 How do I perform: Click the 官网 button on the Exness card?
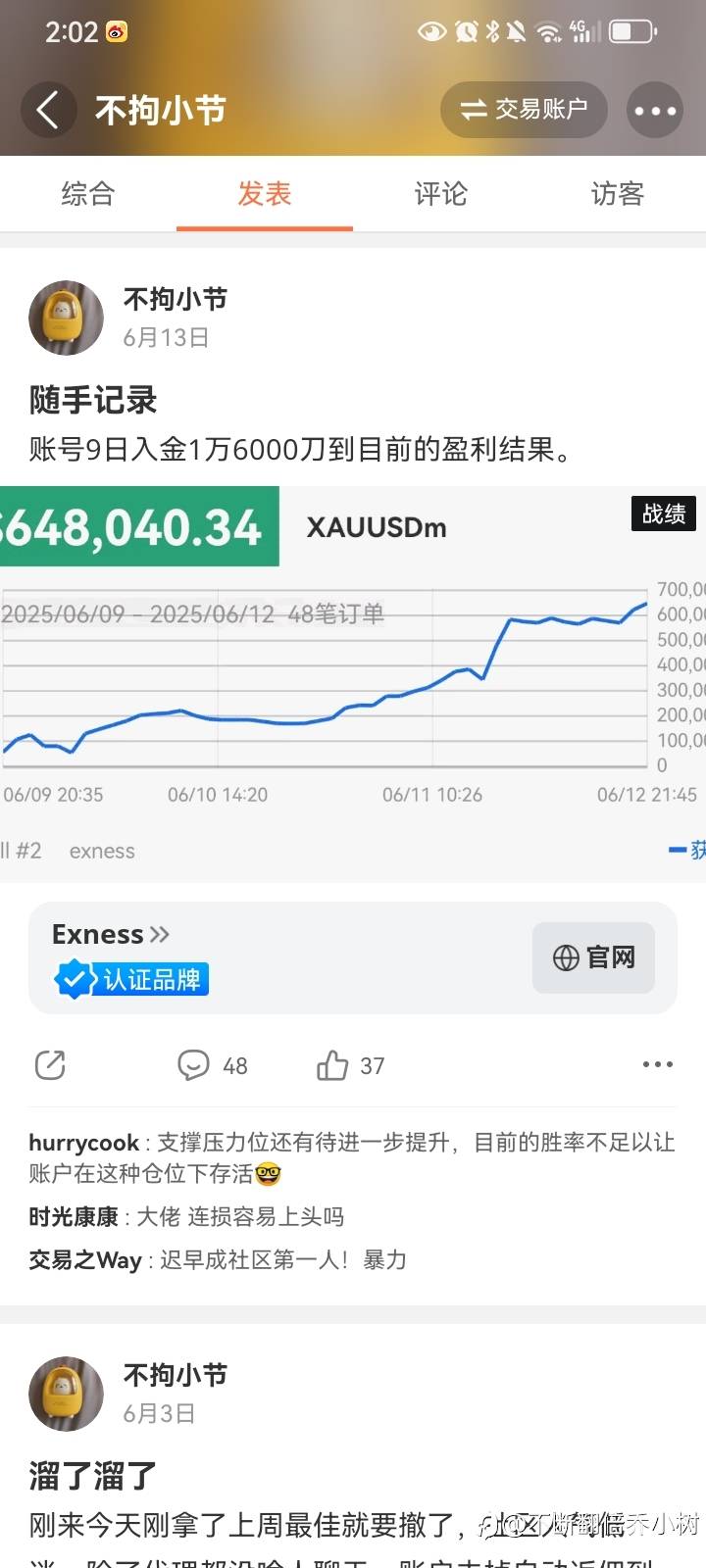(593, 958)
